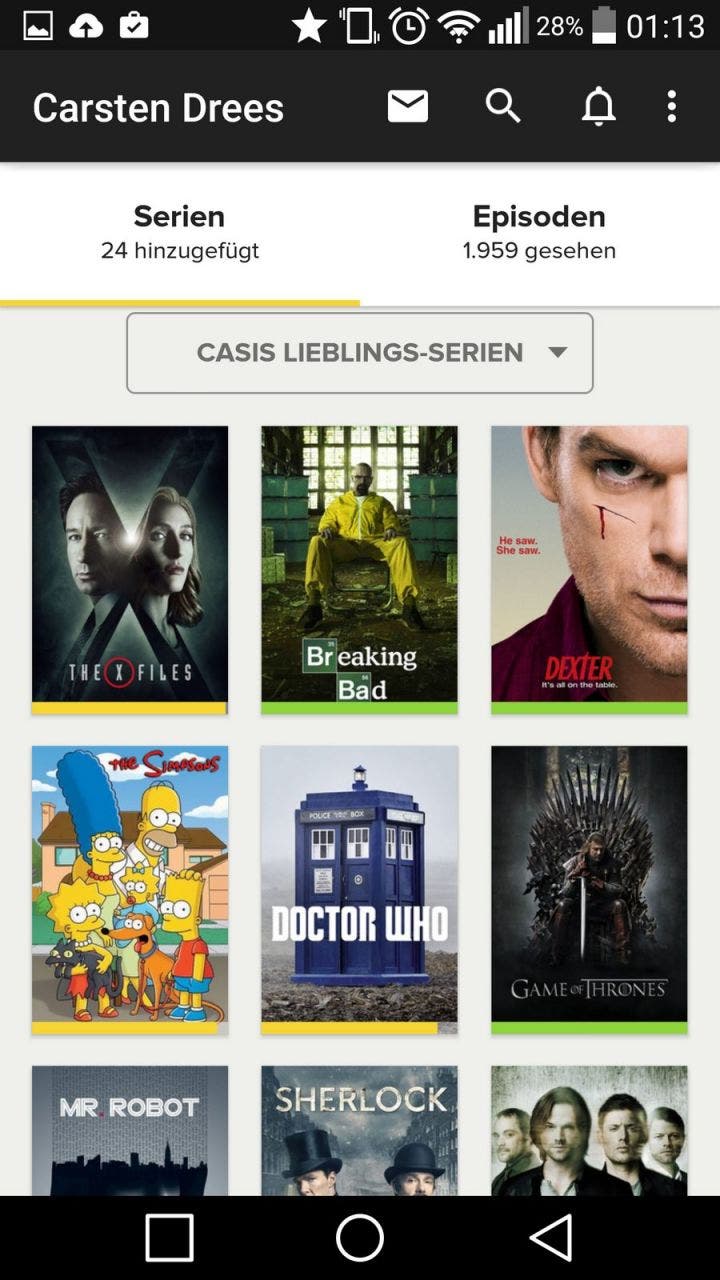Go back with the system back button
Screen dimensions: 720x1280
click(551, 1238)
